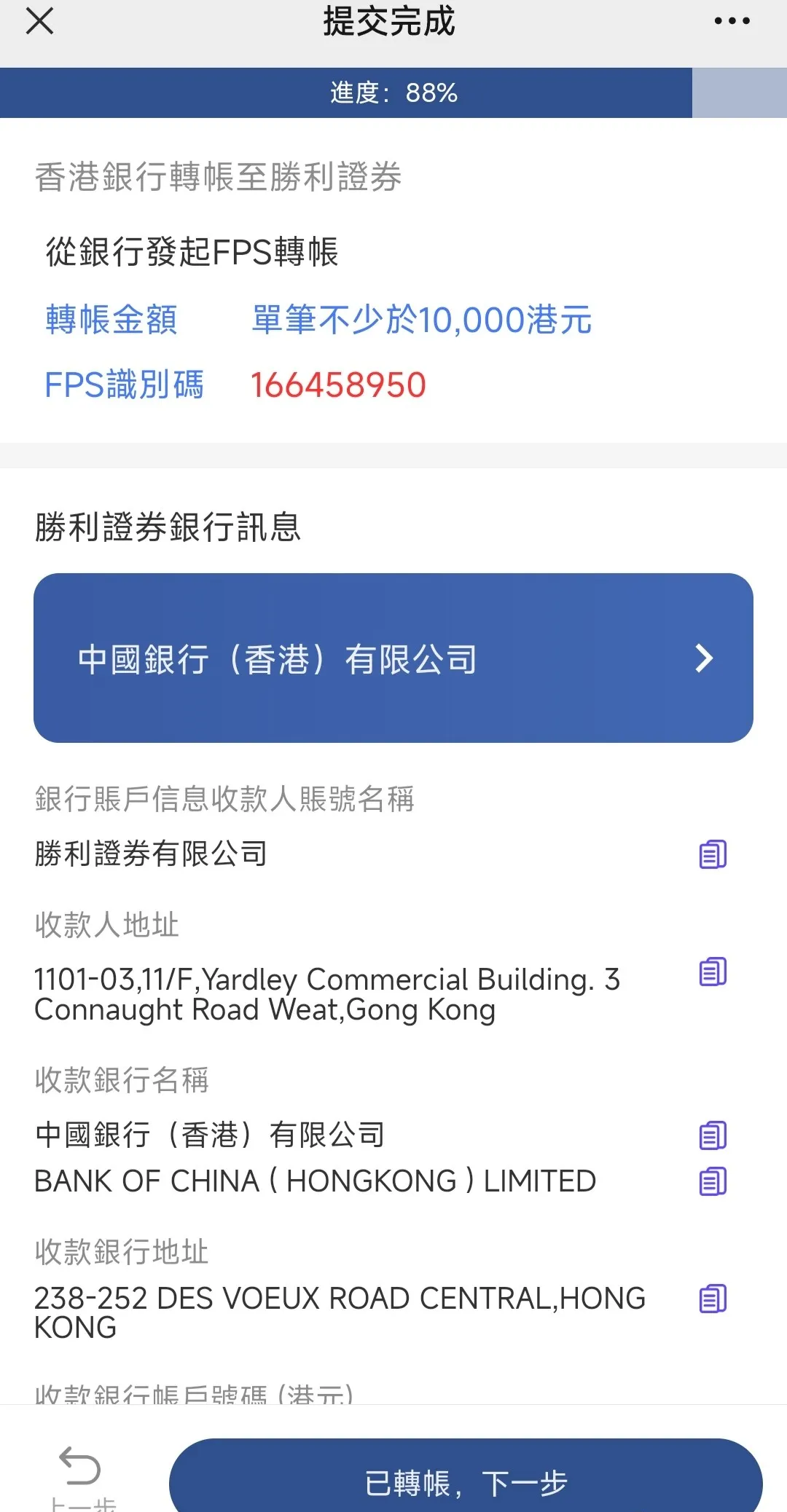The height and width of the screenshot is (1512, 787).
Task: Click the back arrow for 上一步
Action: point(80,1464)
